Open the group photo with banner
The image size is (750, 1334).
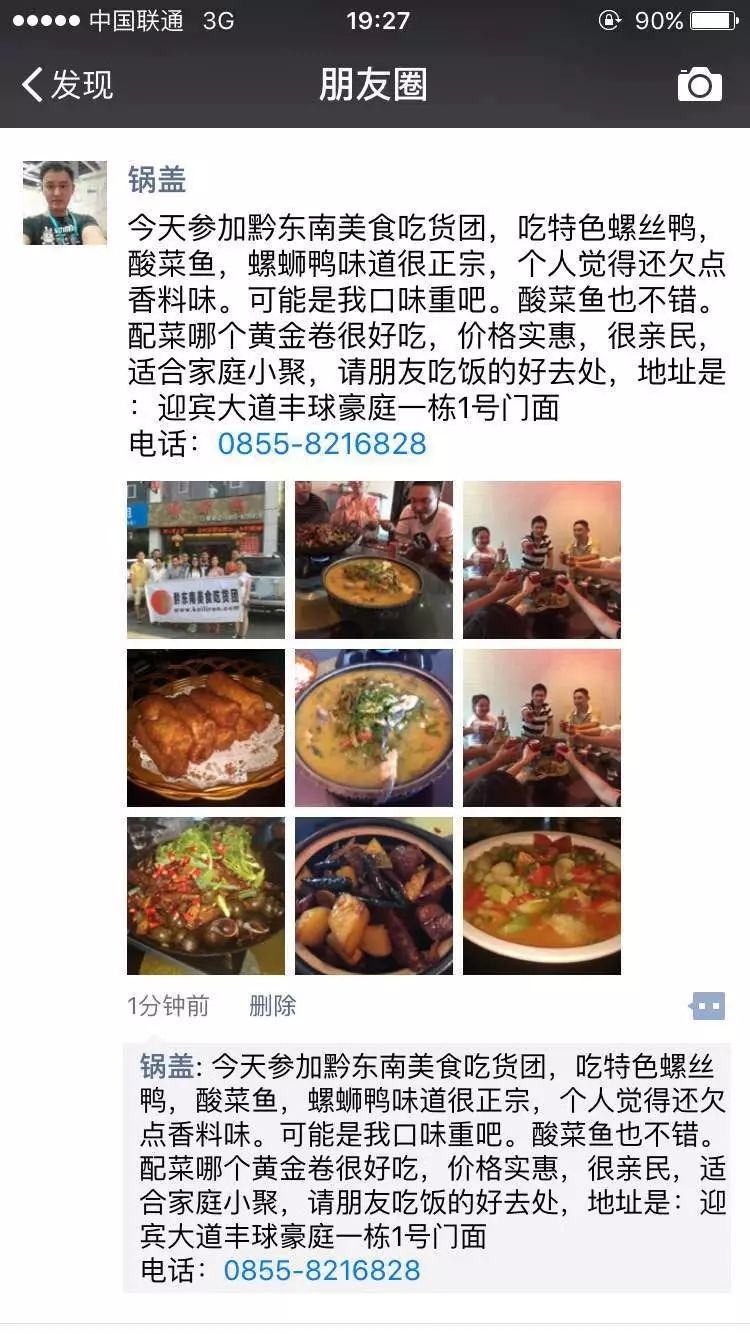coord(205,559)
